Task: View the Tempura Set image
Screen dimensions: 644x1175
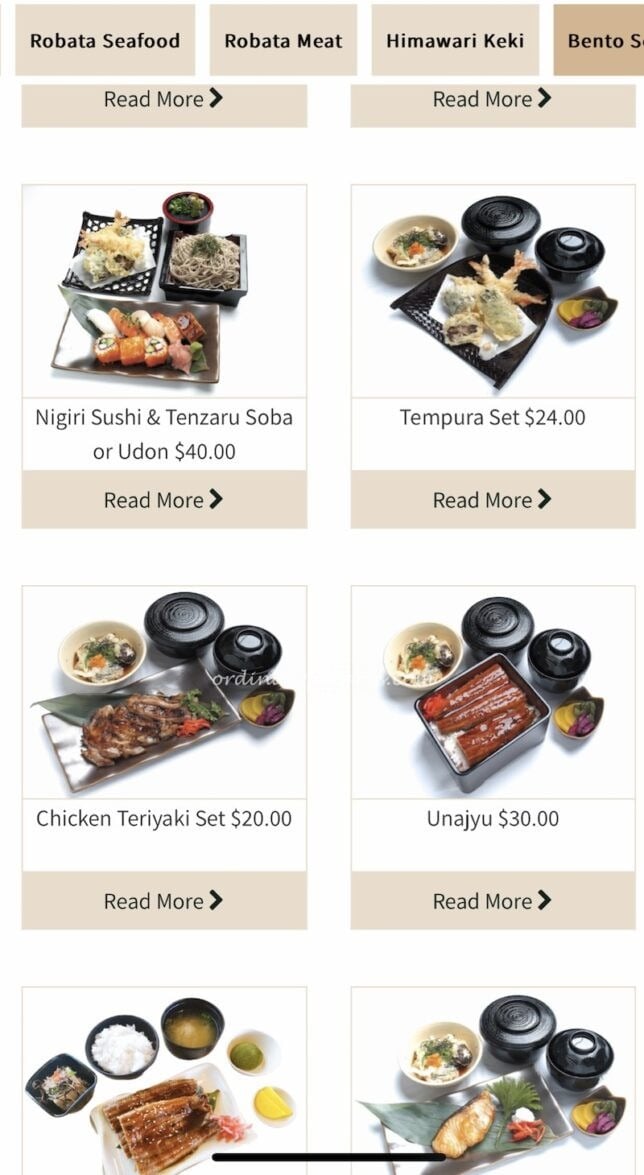Action: 492,291
